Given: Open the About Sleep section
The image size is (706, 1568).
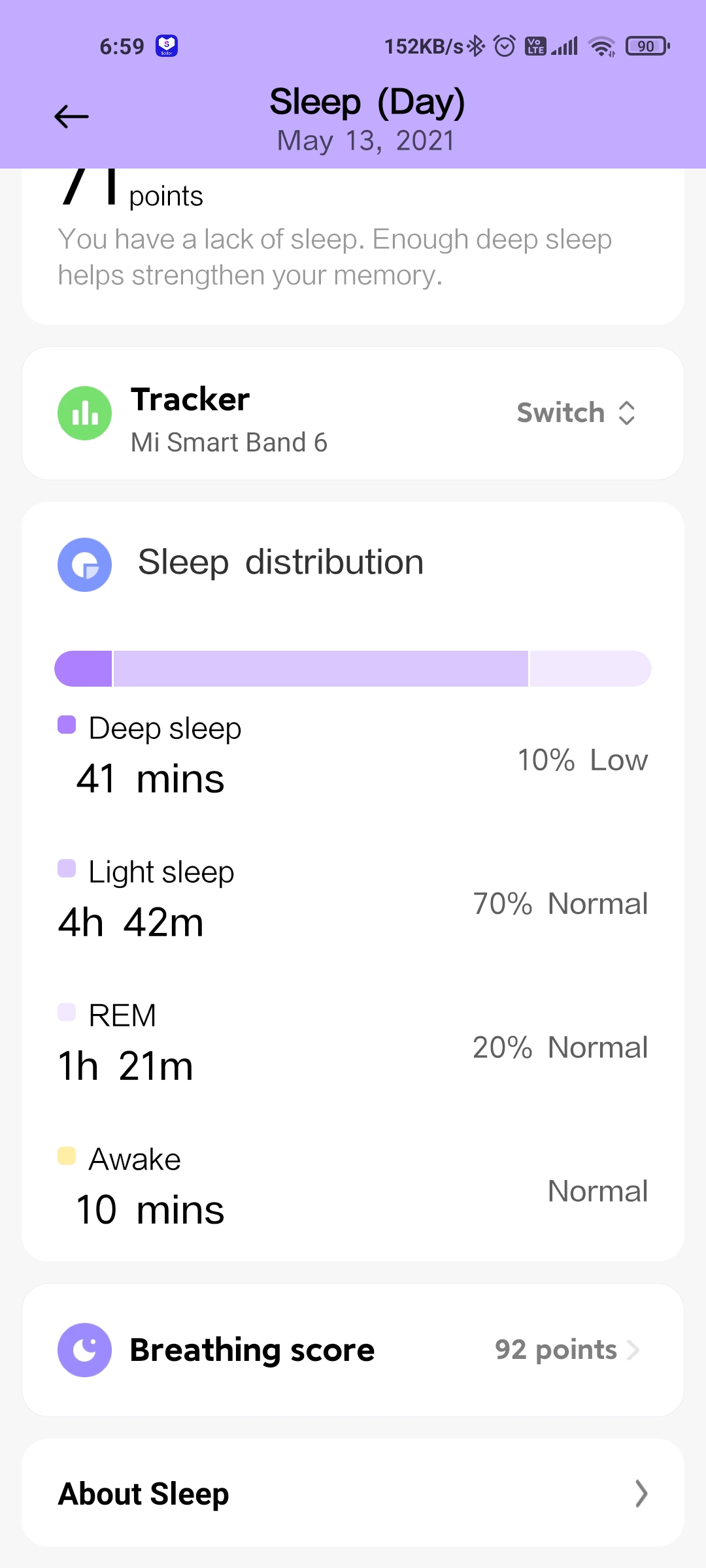Looking at the screenshot, I should tap(353, 1494).
